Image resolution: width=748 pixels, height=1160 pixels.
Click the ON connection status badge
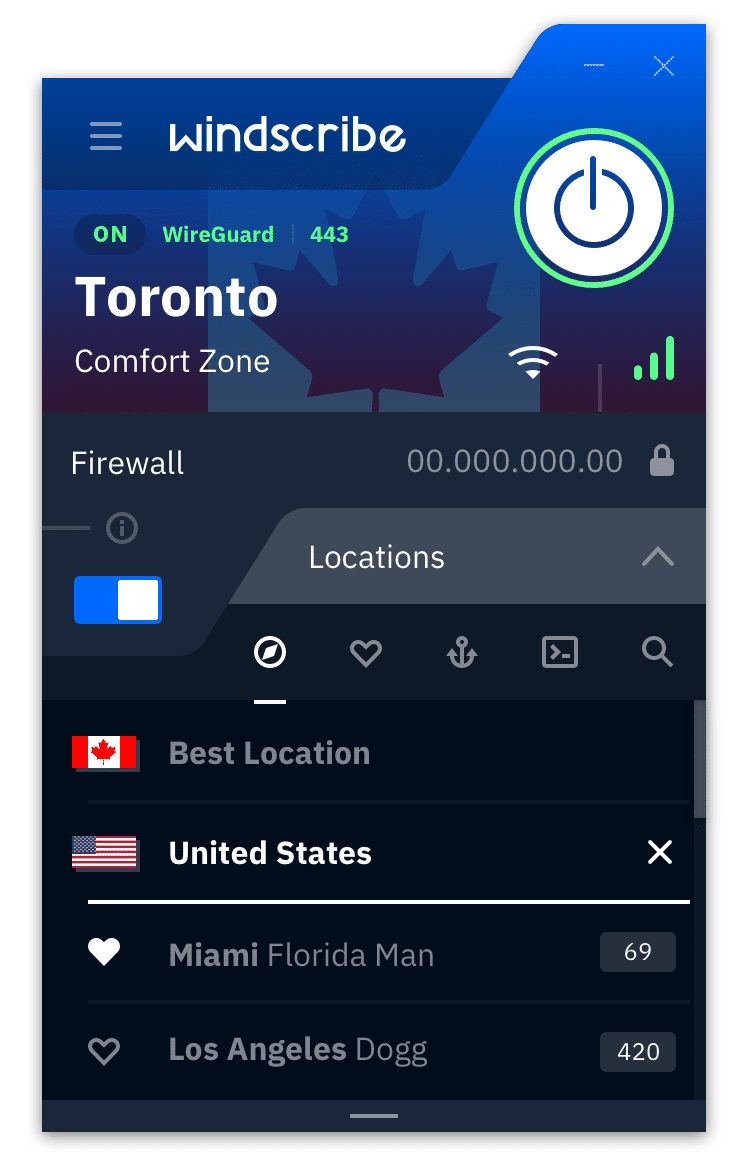pyautogui.click(x=109, y=235)
